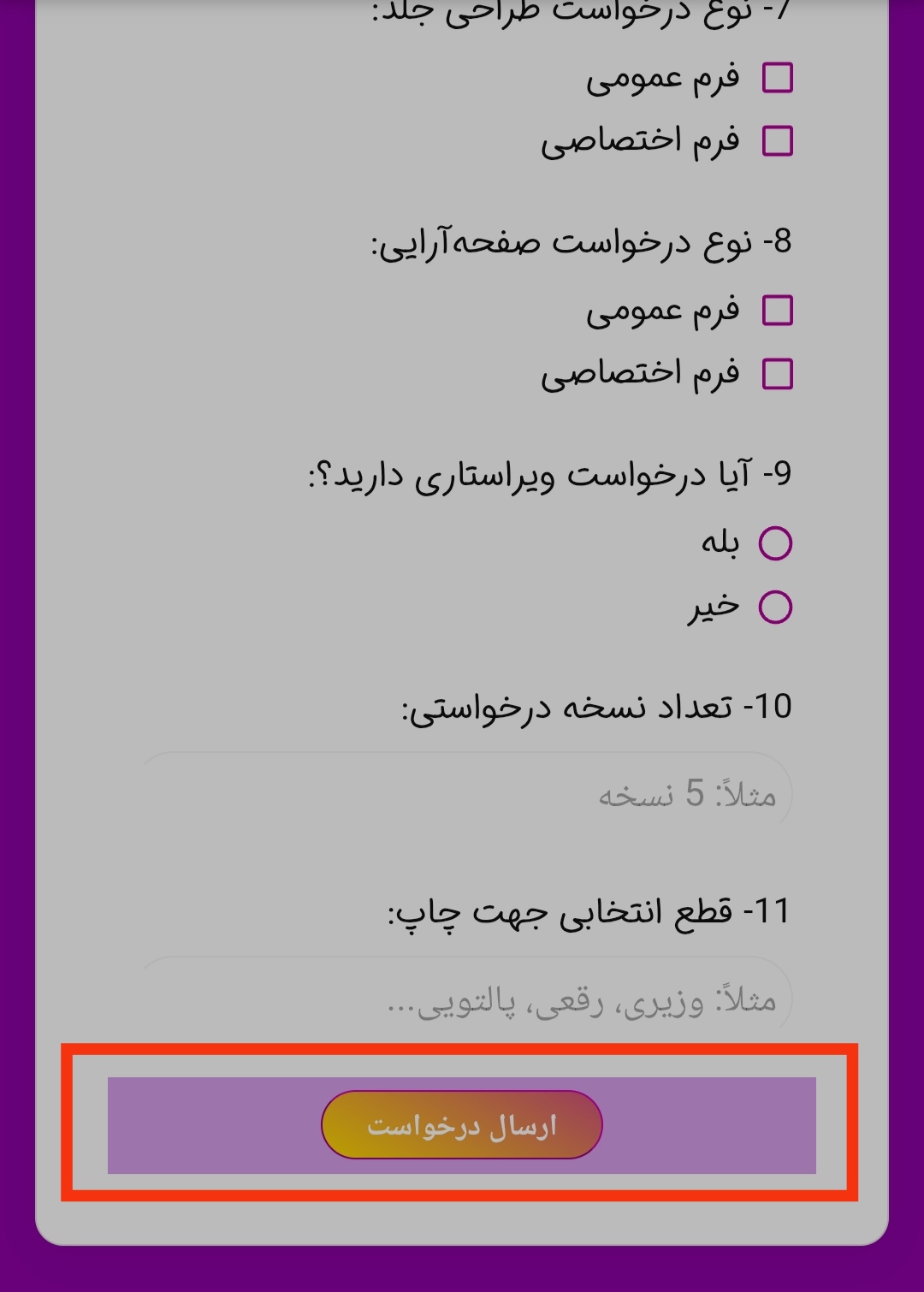This screenshot has width=924, height=1292.
Task: Select بله for editing request
Action: pos(775,543)
